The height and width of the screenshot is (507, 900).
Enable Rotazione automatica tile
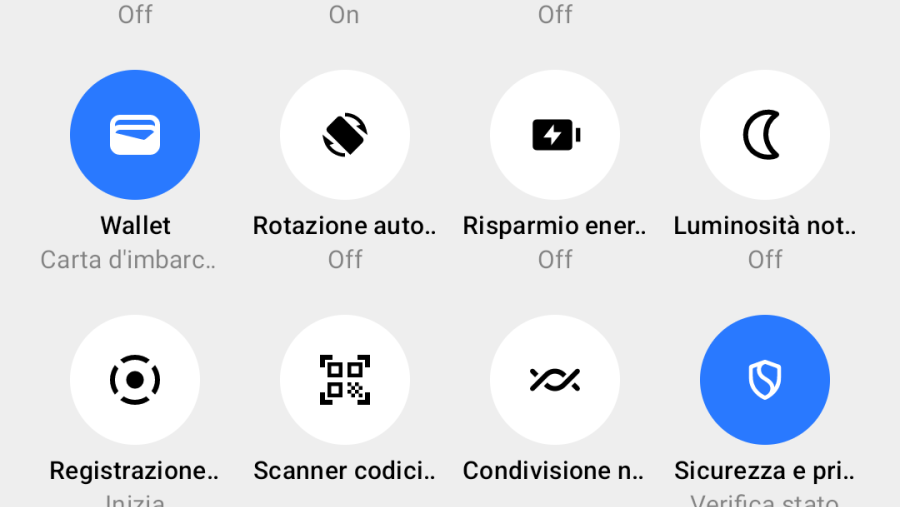coord(345,135)
